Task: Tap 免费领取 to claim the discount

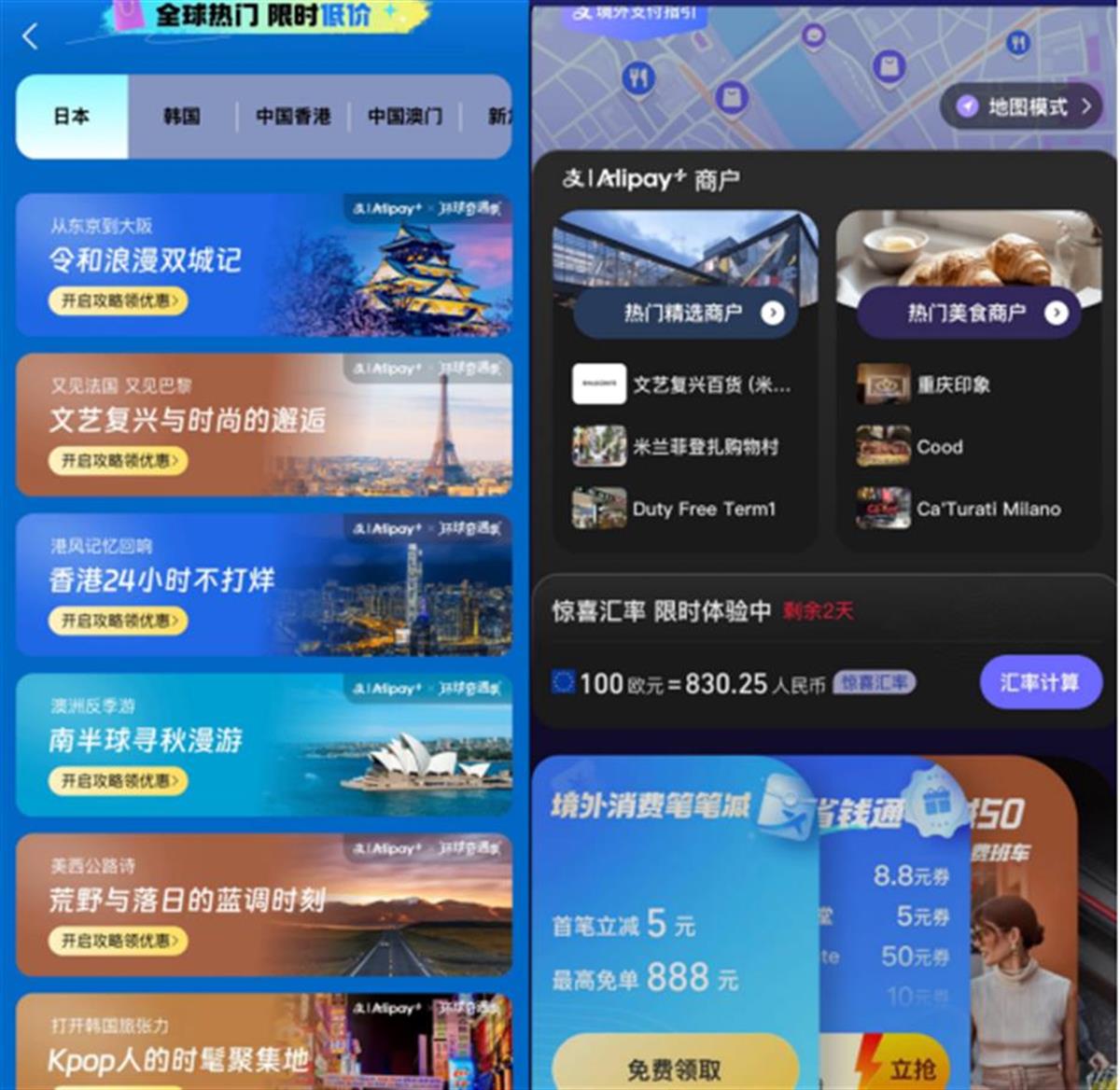Action: 674,1068
